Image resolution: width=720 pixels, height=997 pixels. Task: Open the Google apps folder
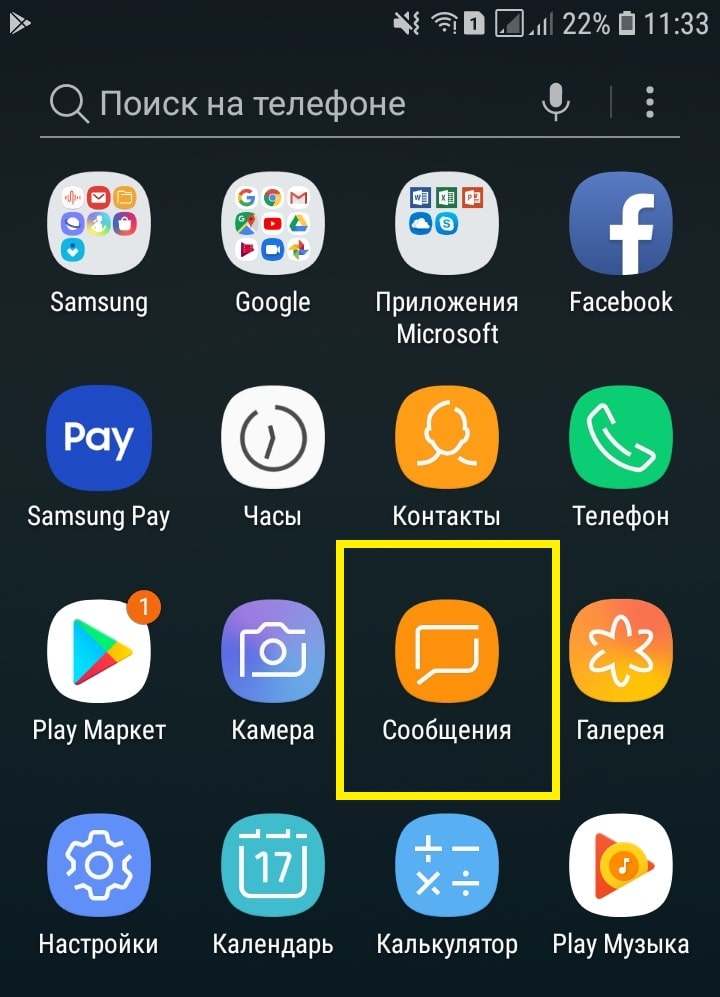point(273,224)
